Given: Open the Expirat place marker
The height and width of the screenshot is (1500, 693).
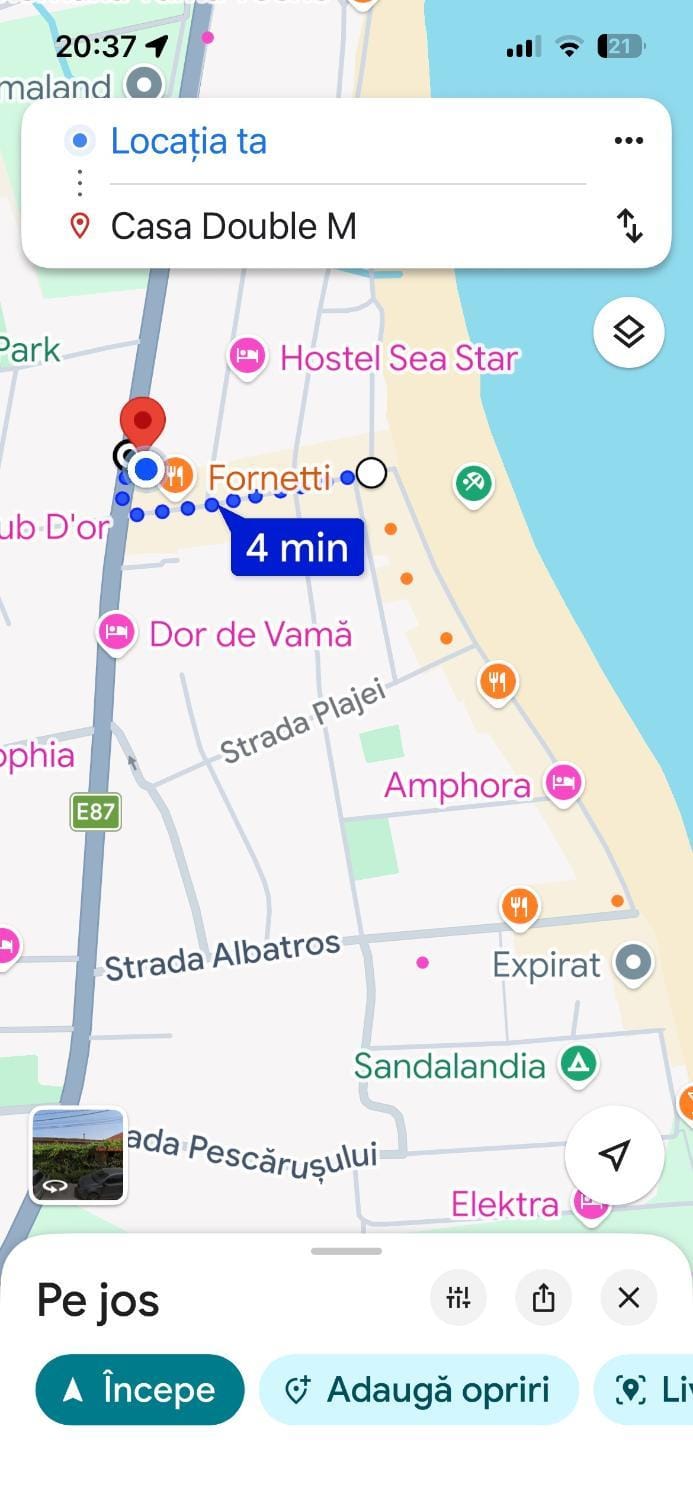Looking at the screenshot, I should [633, 964].
